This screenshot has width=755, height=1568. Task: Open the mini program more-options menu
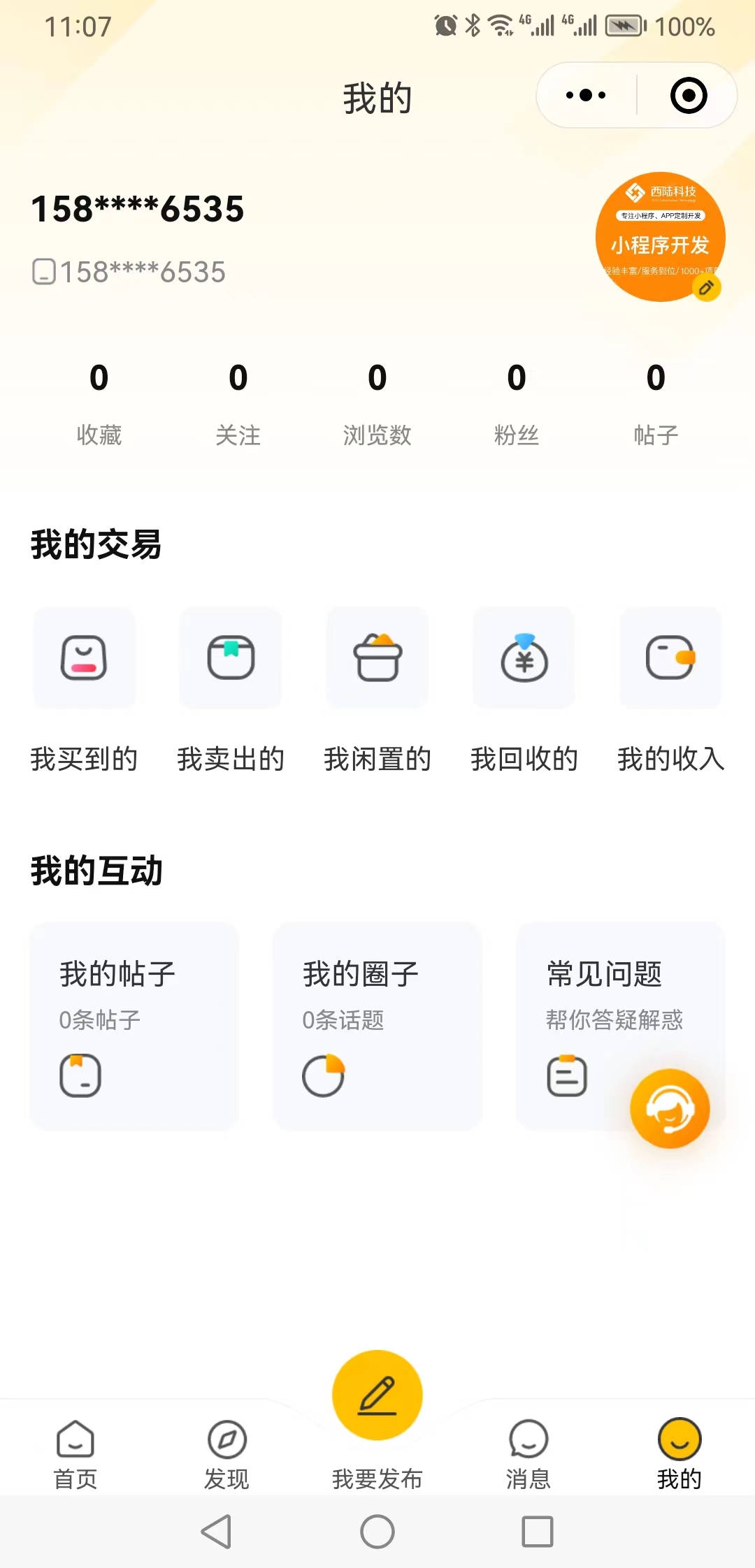click(586, 95)
